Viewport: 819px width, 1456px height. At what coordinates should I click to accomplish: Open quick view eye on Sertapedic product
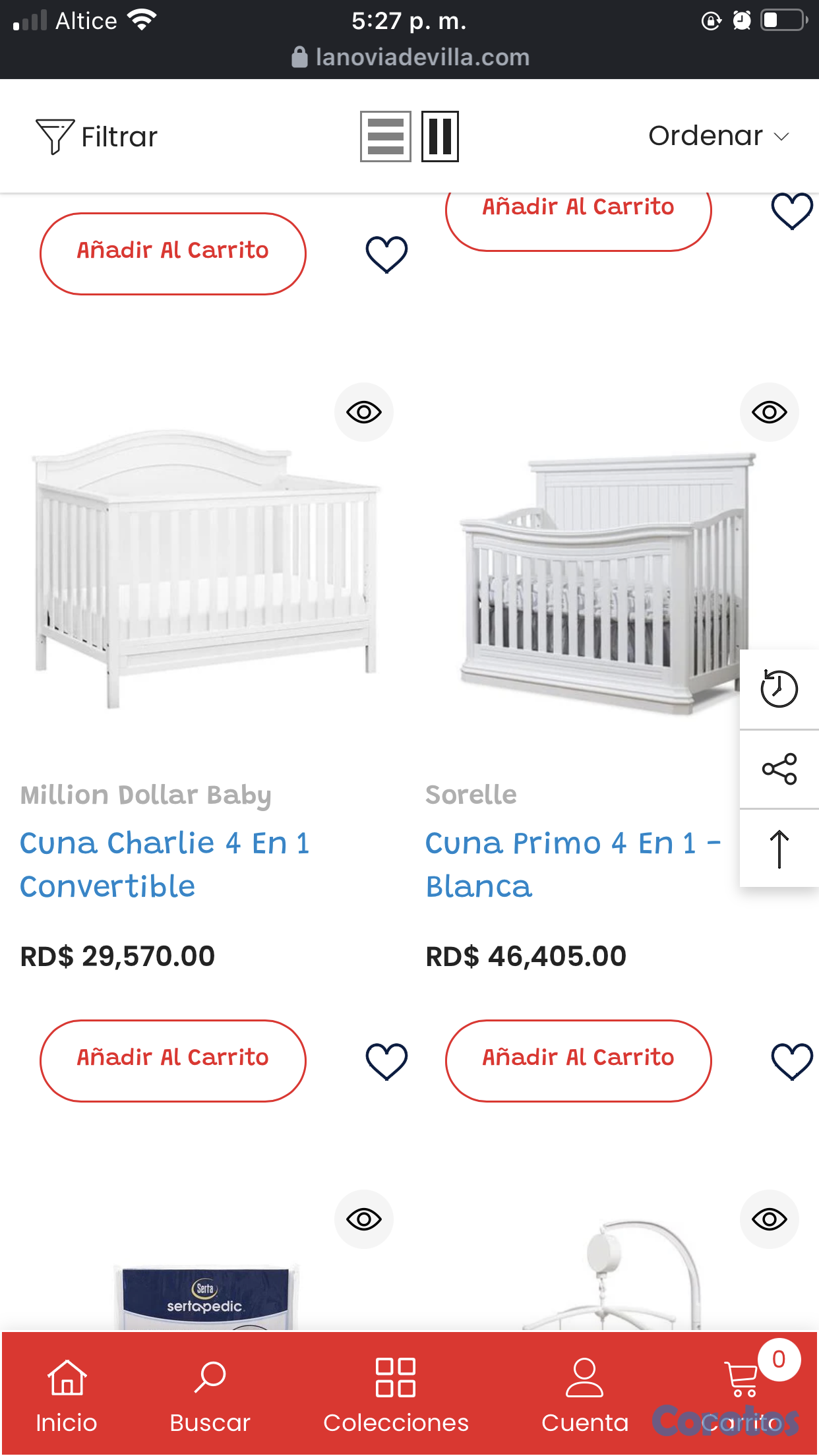(x=363, y=1219)
